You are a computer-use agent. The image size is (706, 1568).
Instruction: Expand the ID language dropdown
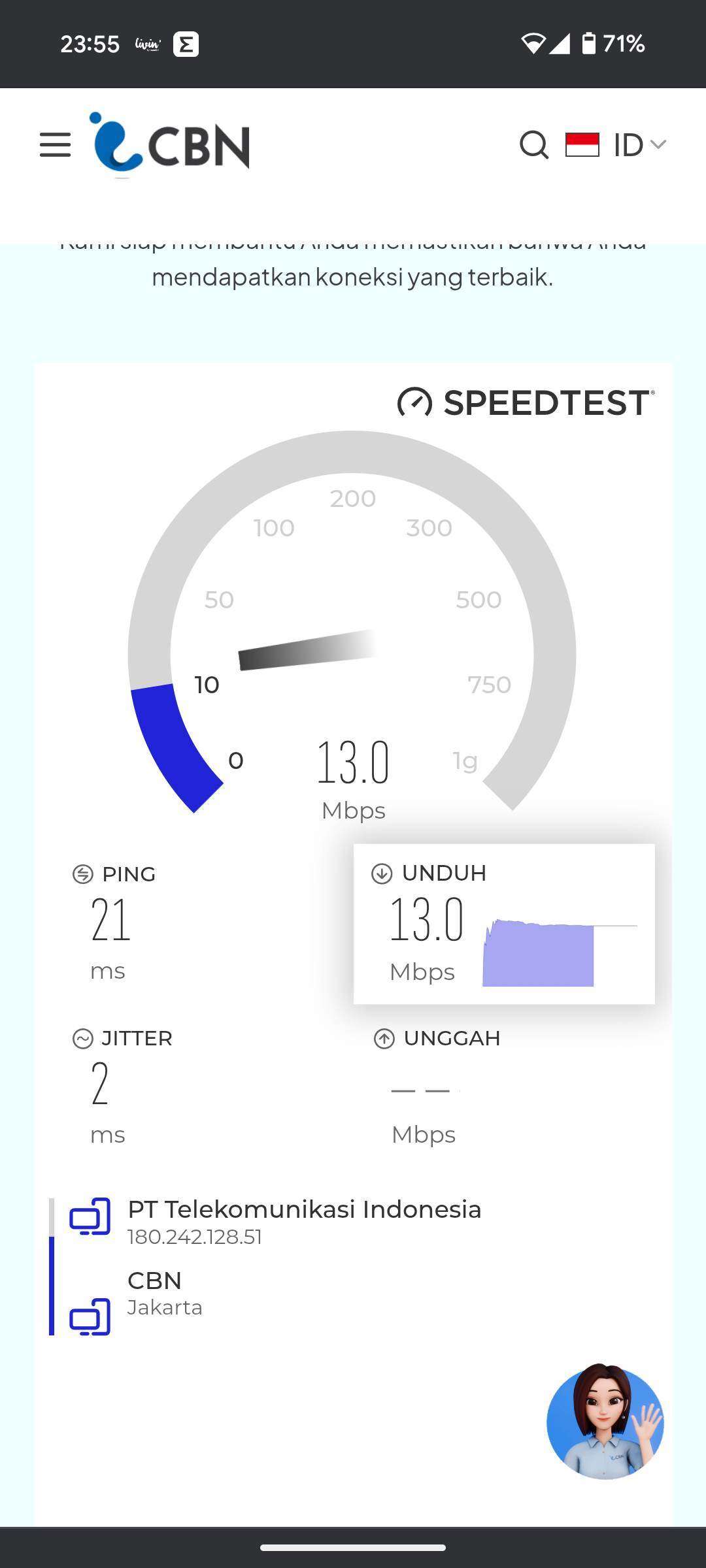[x=616, y=144]
